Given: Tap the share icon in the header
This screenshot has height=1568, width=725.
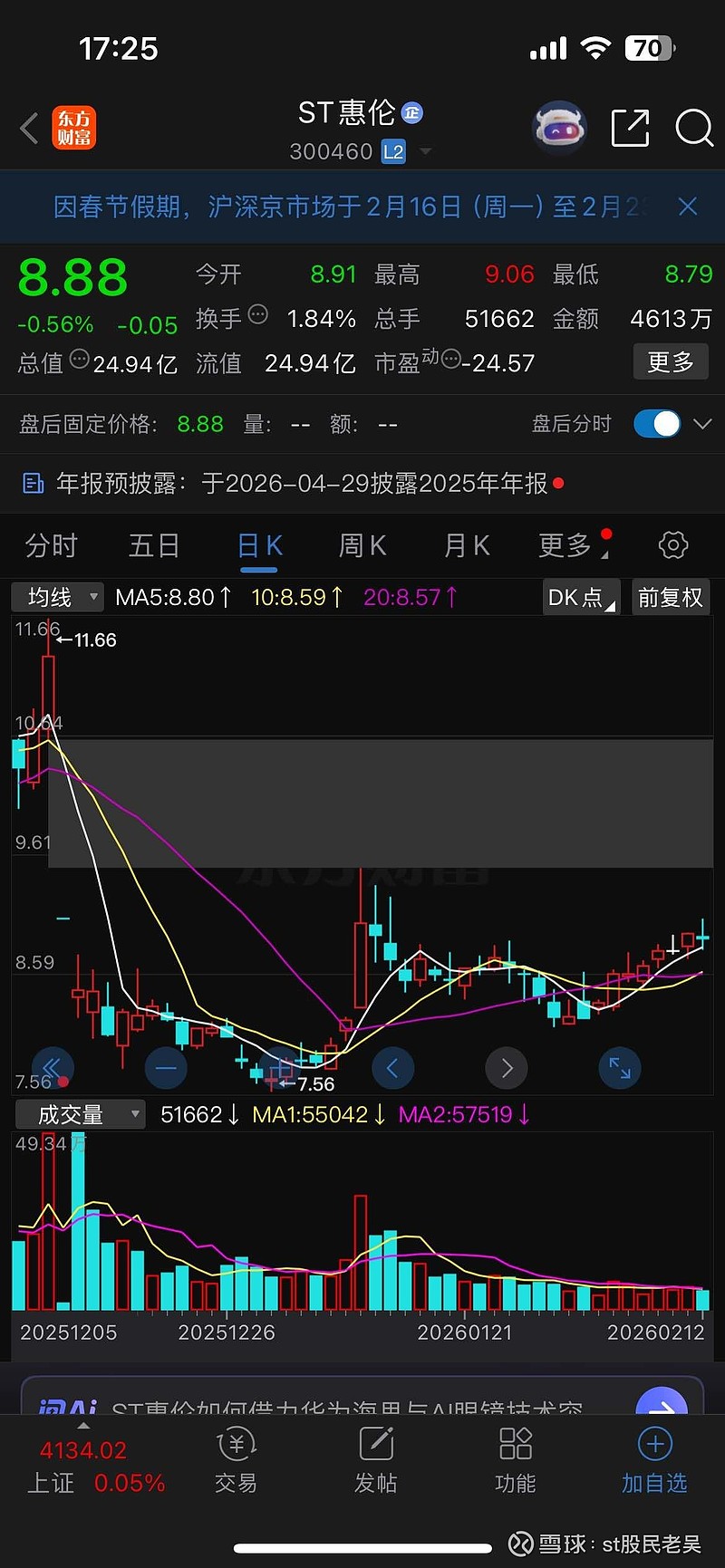Looking at the screenshot, I should coord(630,128).
